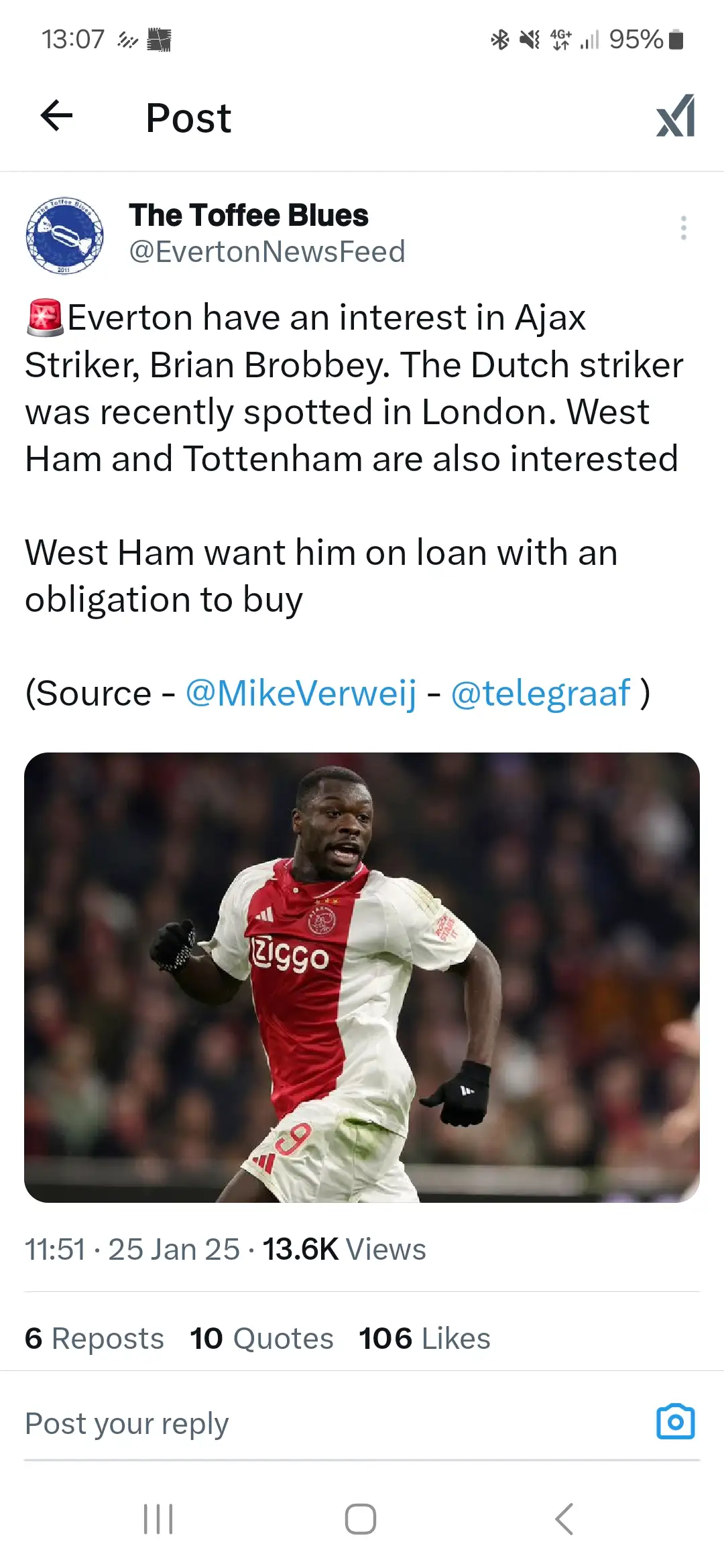Open the @telegraaf mention link
This screenshot has height=1568, width=724.
pos(540,693)
